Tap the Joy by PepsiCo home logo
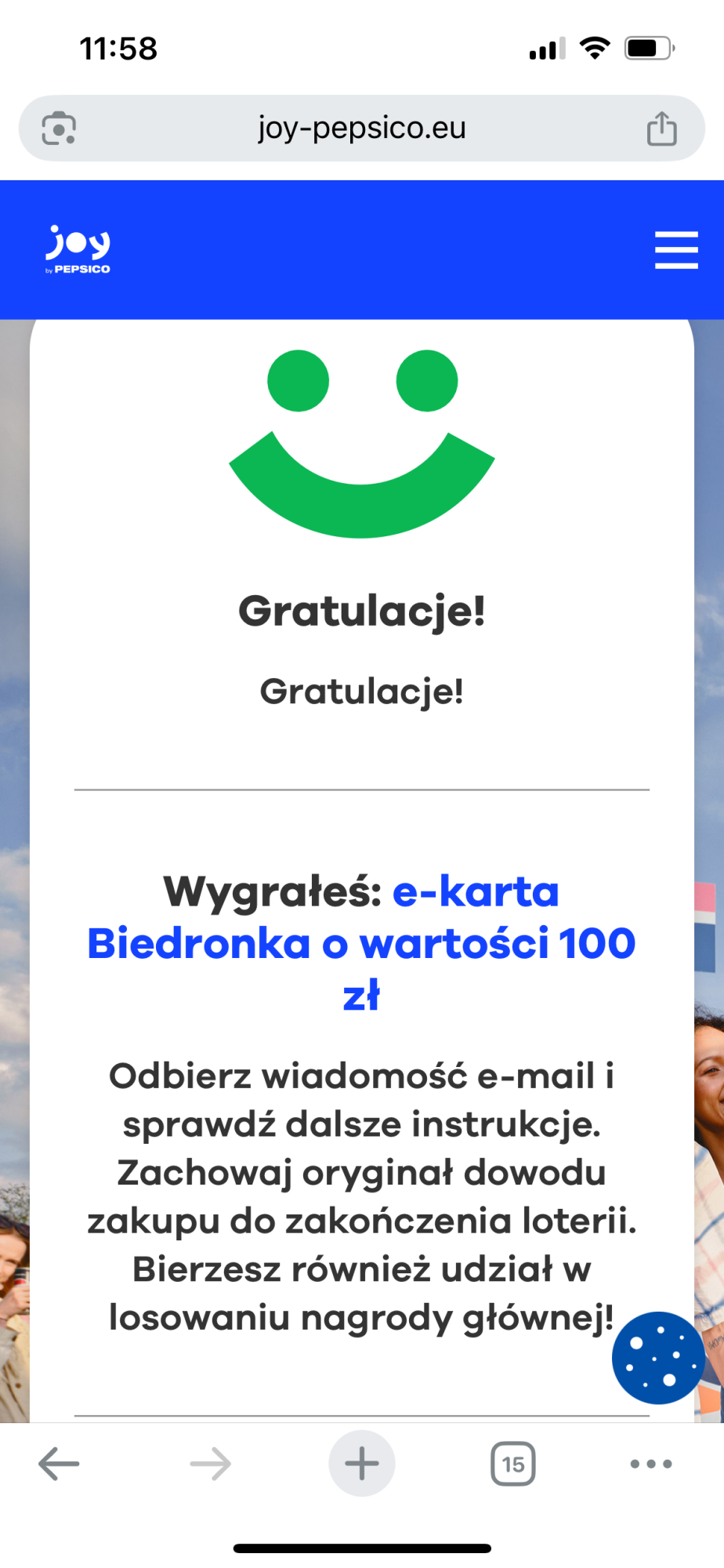Viewport: 724px width, 1568px height. coord(78,249)
